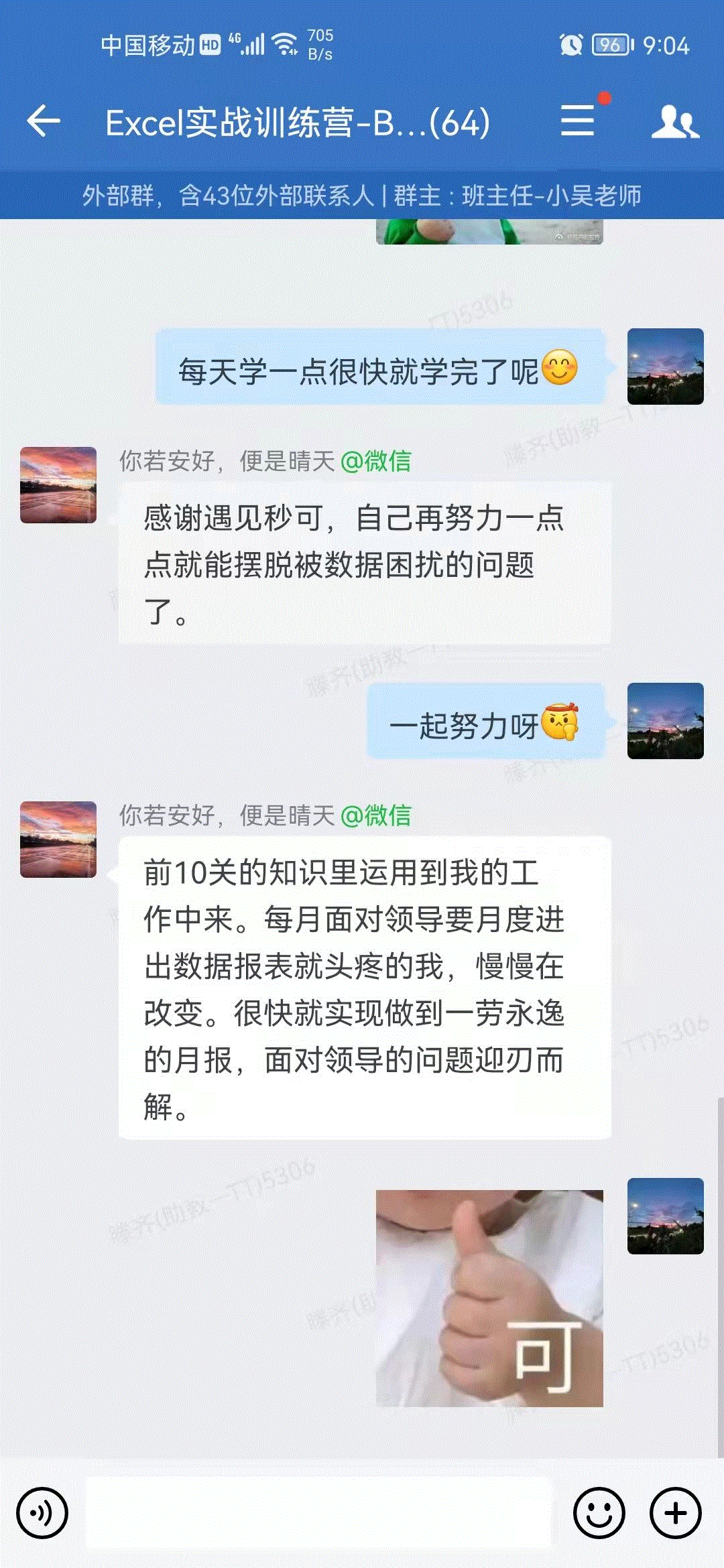Open the group menu with the red dot
This screenshot has width=724, height=1568.
point(578,121)
